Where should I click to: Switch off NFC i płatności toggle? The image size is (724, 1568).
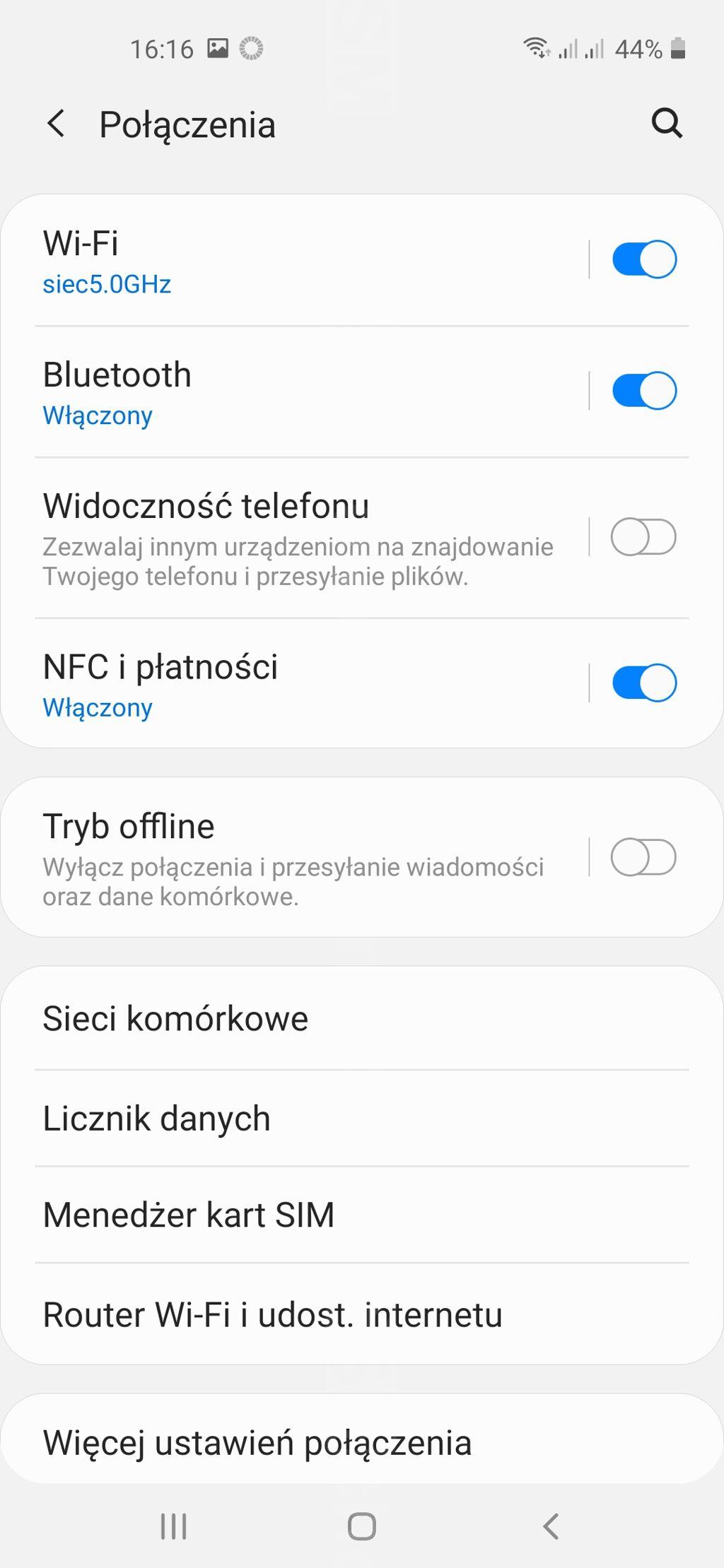(x=644, y=683)
